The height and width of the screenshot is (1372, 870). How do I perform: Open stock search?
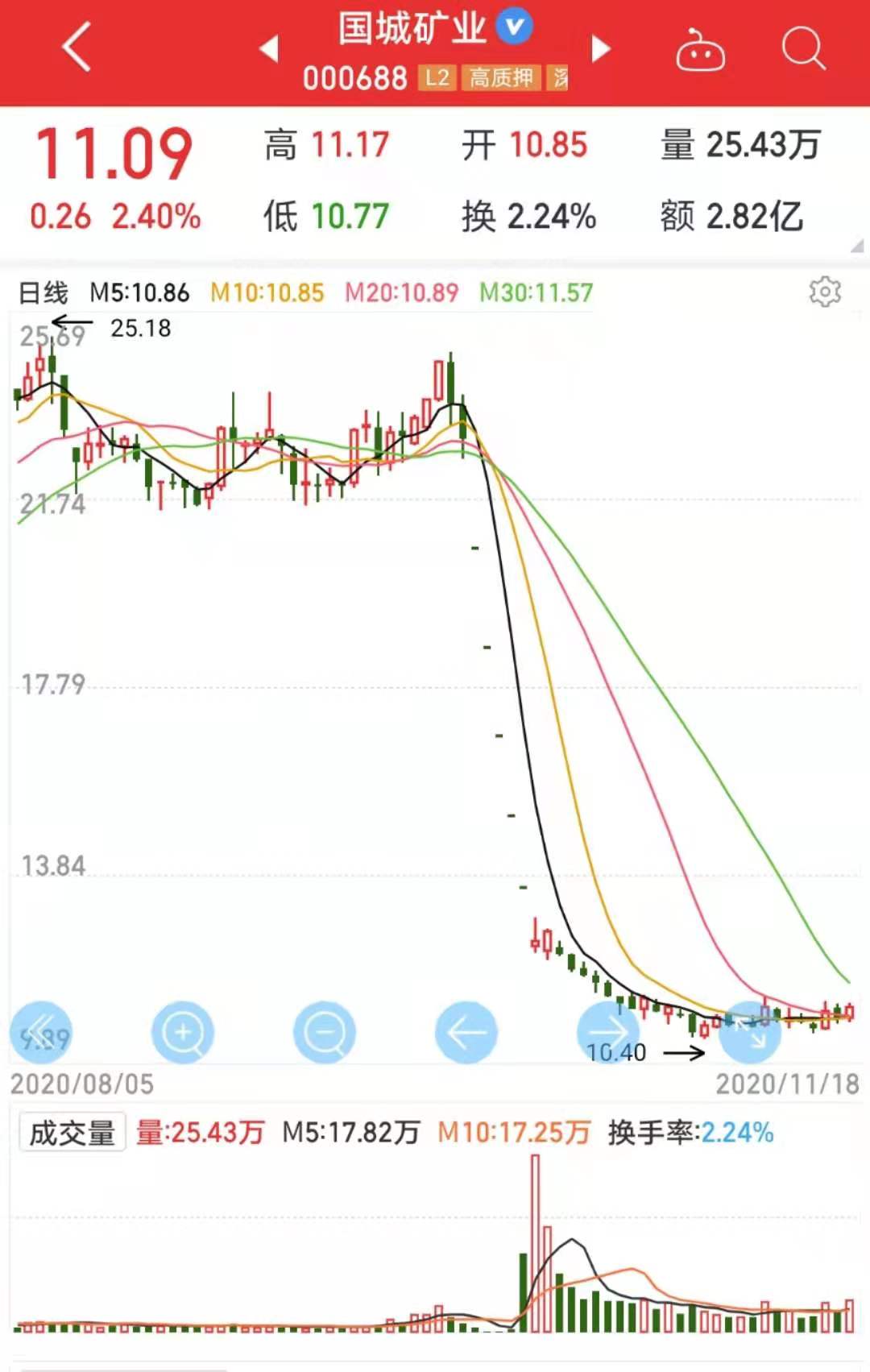click(x=804, y=49)
